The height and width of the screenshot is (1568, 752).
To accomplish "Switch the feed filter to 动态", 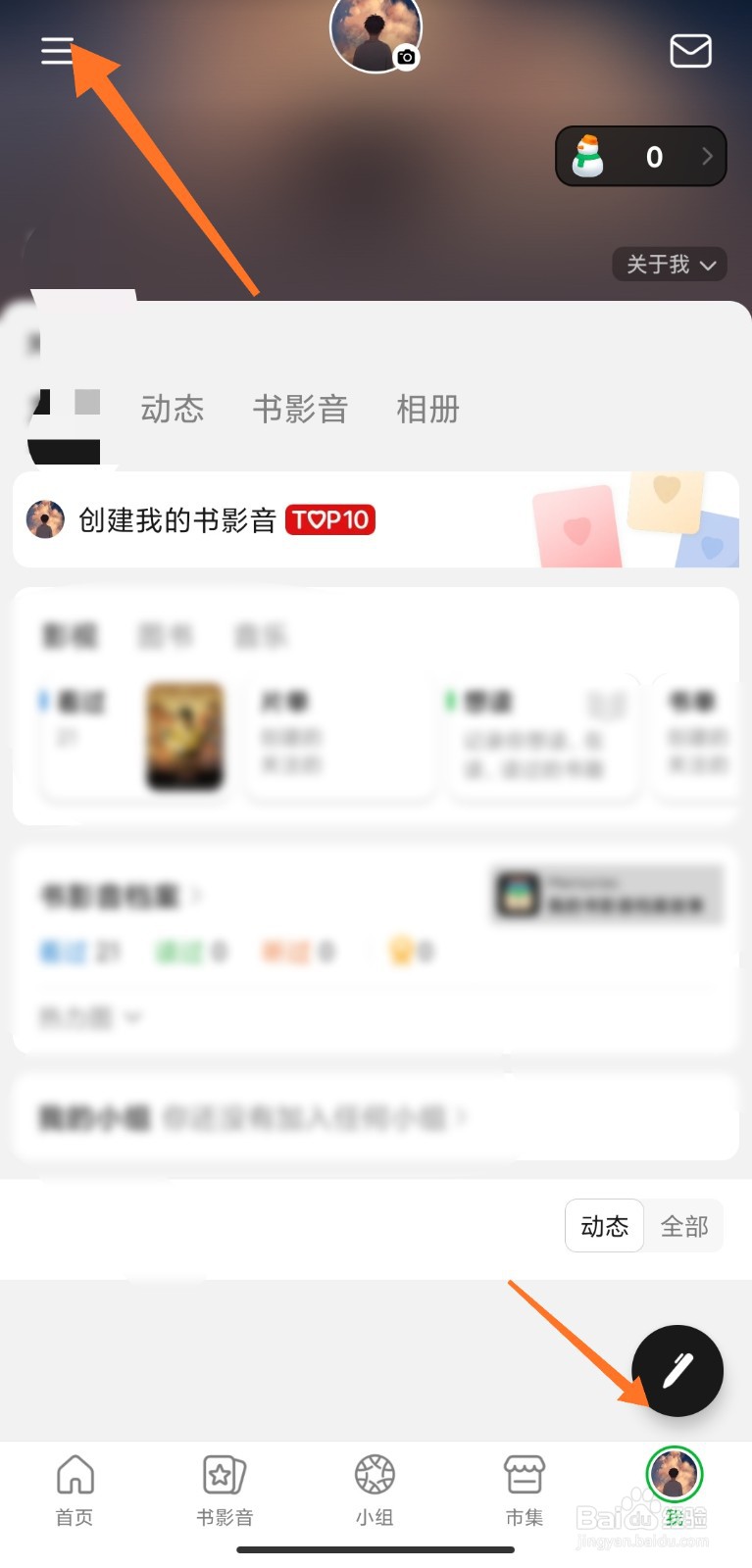I will (603, 1226).
